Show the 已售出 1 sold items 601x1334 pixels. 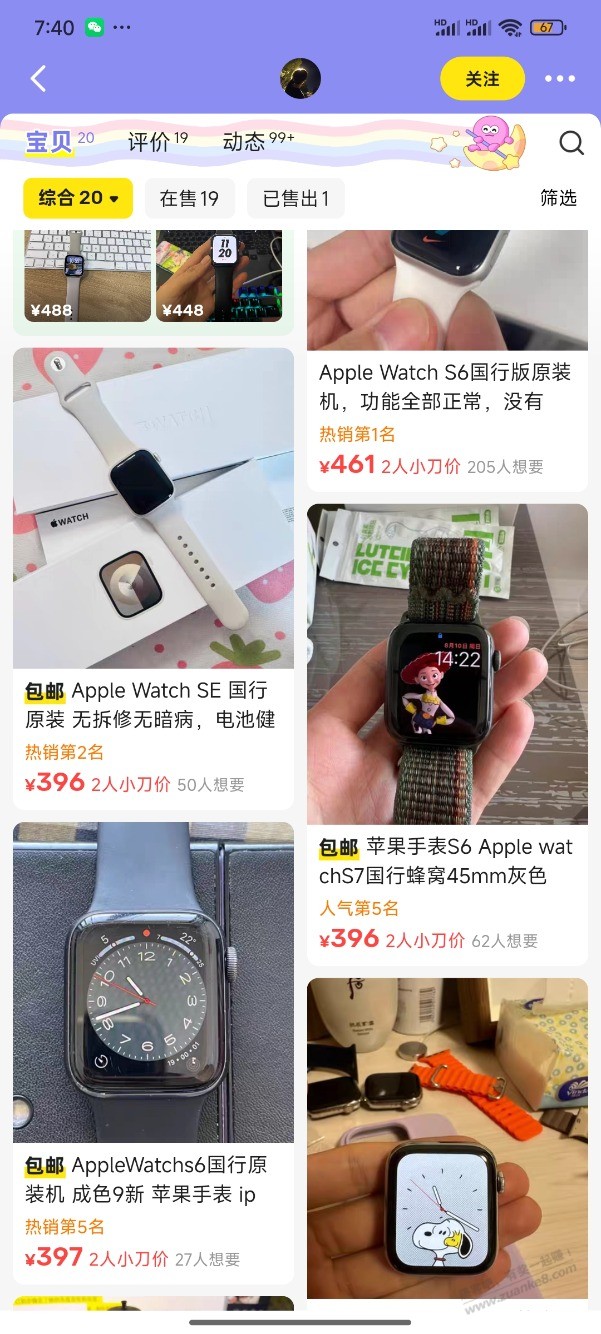tap(296, 198)
